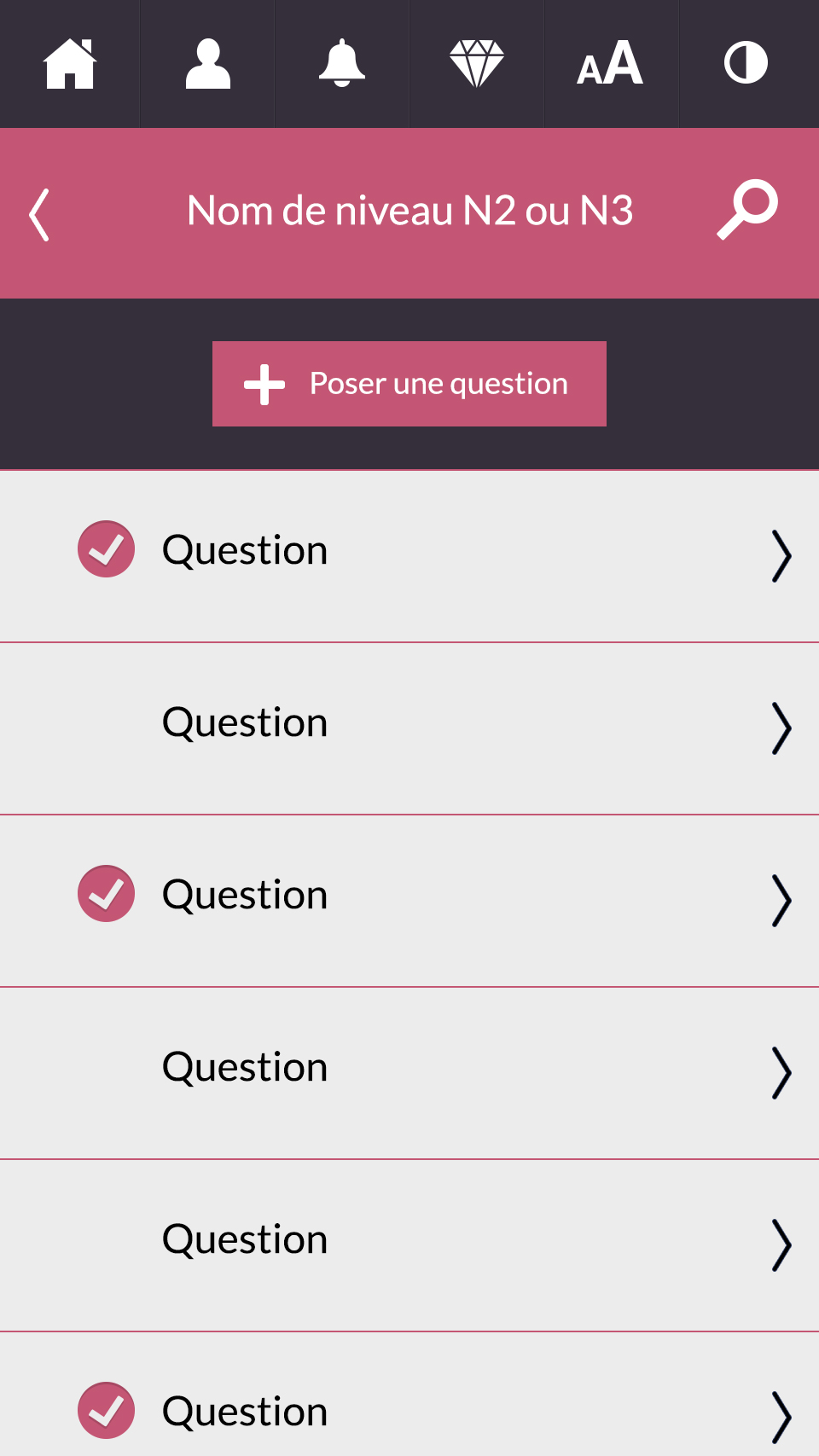Go back with the left chevron

pos(39,215)
